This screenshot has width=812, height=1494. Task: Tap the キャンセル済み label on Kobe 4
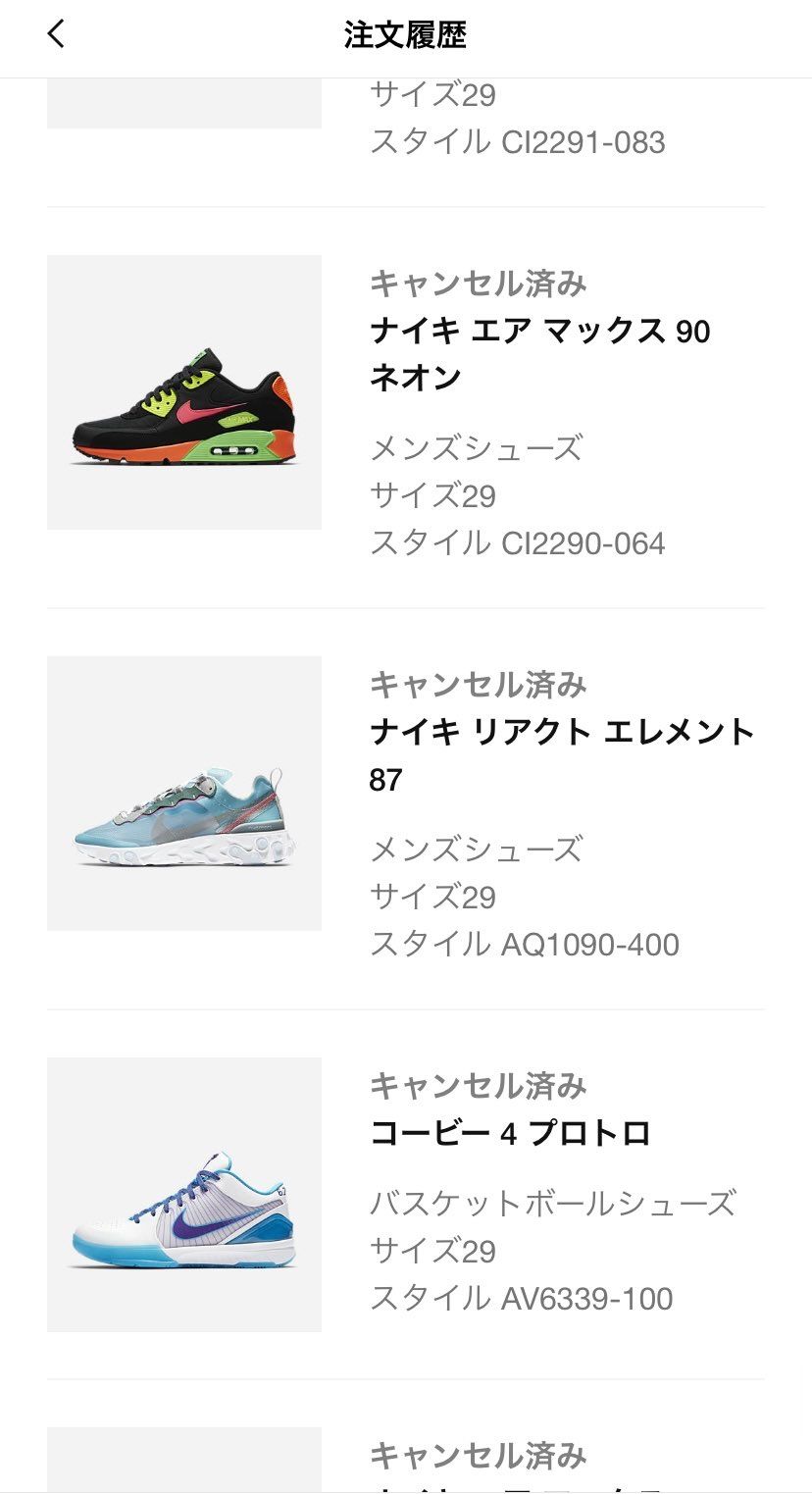tap(478, 1086)
